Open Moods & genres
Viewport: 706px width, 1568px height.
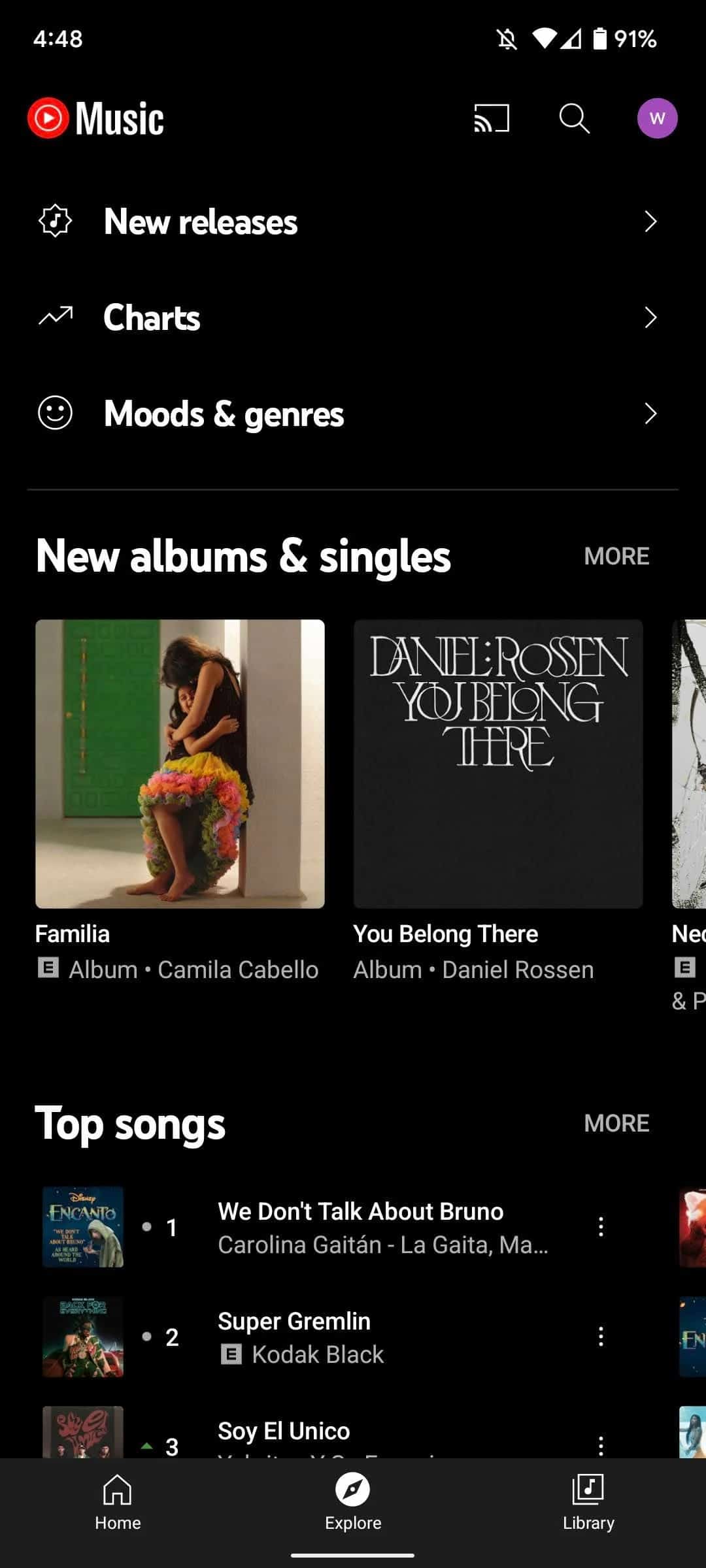point(346,414)
